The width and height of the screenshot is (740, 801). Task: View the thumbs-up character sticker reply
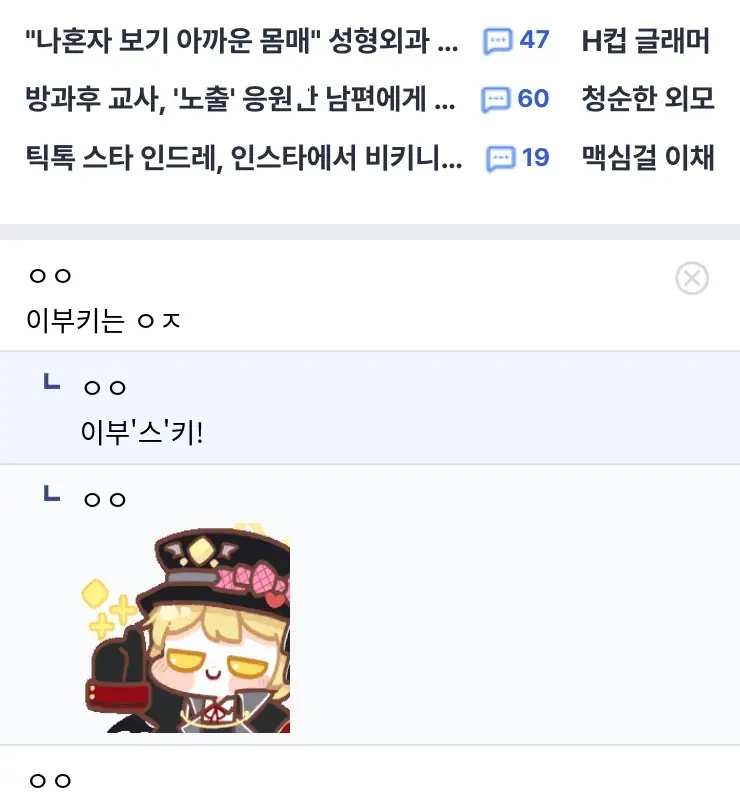(x=186, y=633)
